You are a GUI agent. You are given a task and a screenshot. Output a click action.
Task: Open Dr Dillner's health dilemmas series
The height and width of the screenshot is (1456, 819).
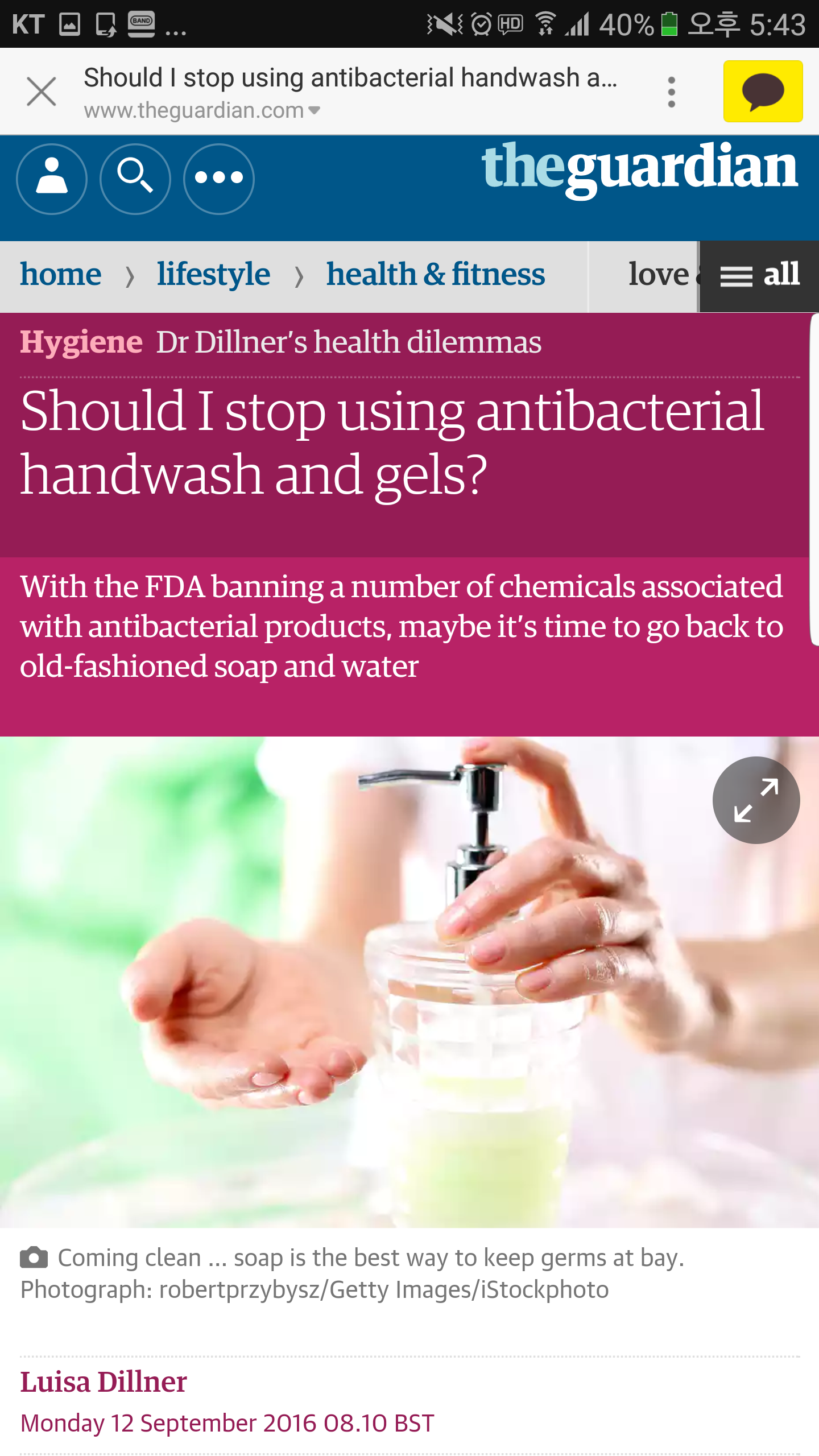[349, 342]
